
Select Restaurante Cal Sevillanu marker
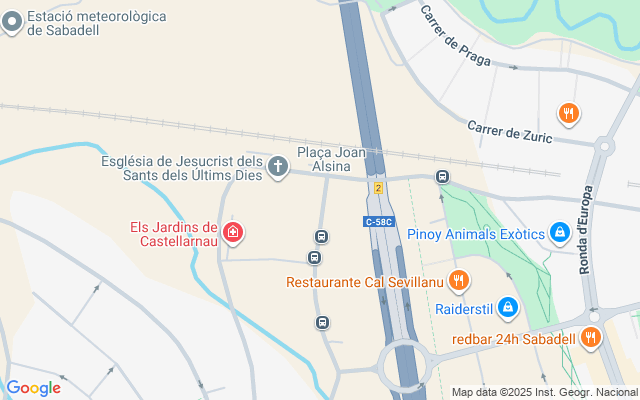click(x=458, y=281)
